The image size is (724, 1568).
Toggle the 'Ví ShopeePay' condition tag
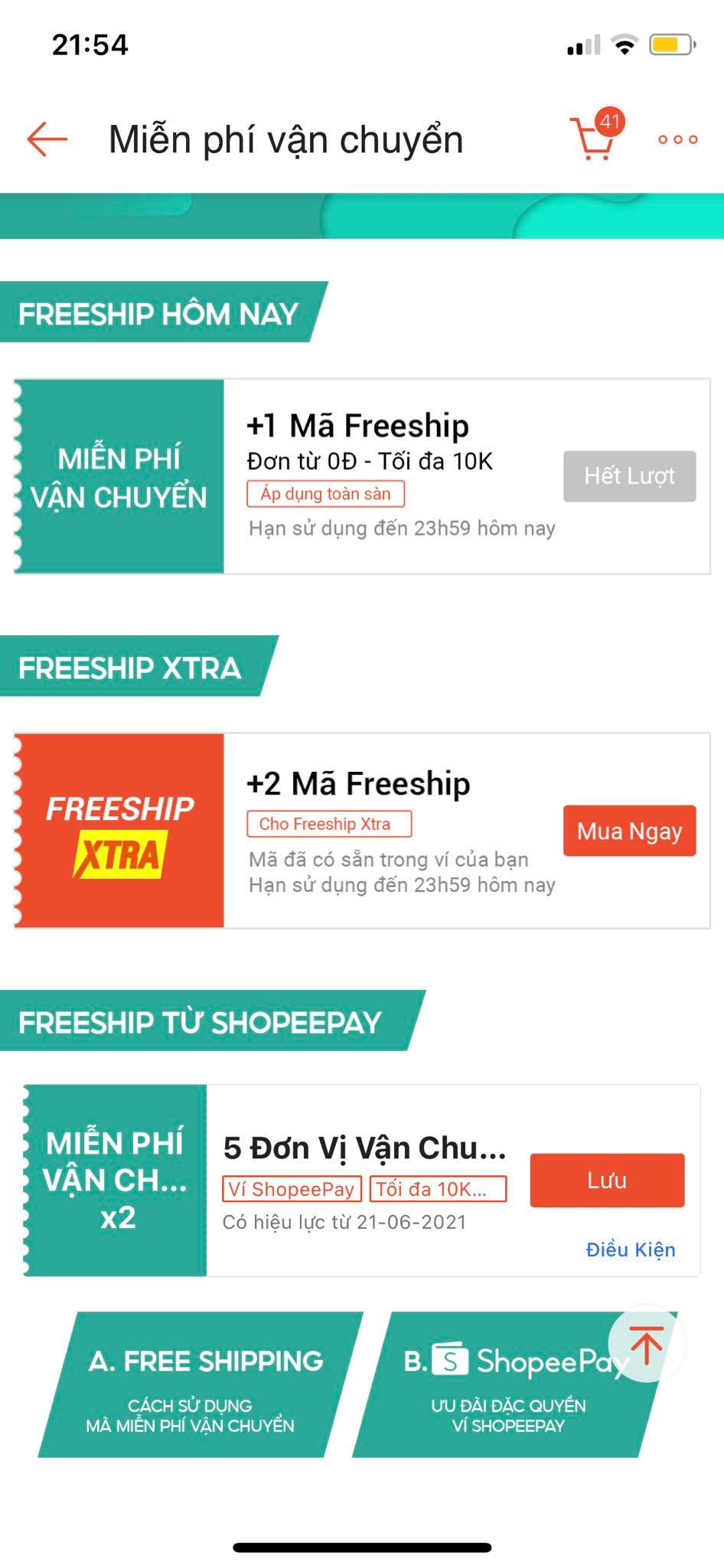pyautogui.click(x=292, y=1189)
